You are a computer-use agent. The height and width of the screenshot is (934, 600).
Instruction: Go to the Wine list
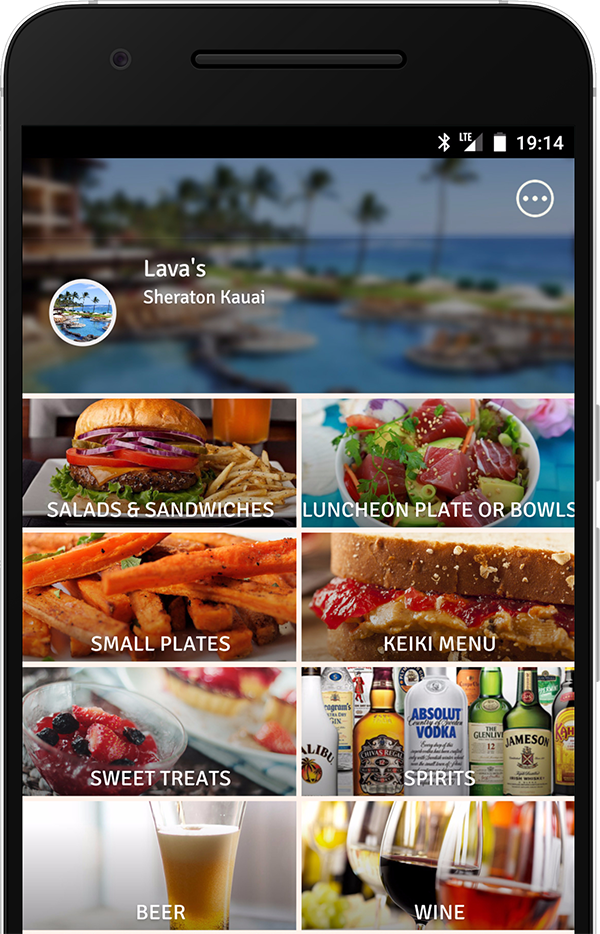[438, 865]
